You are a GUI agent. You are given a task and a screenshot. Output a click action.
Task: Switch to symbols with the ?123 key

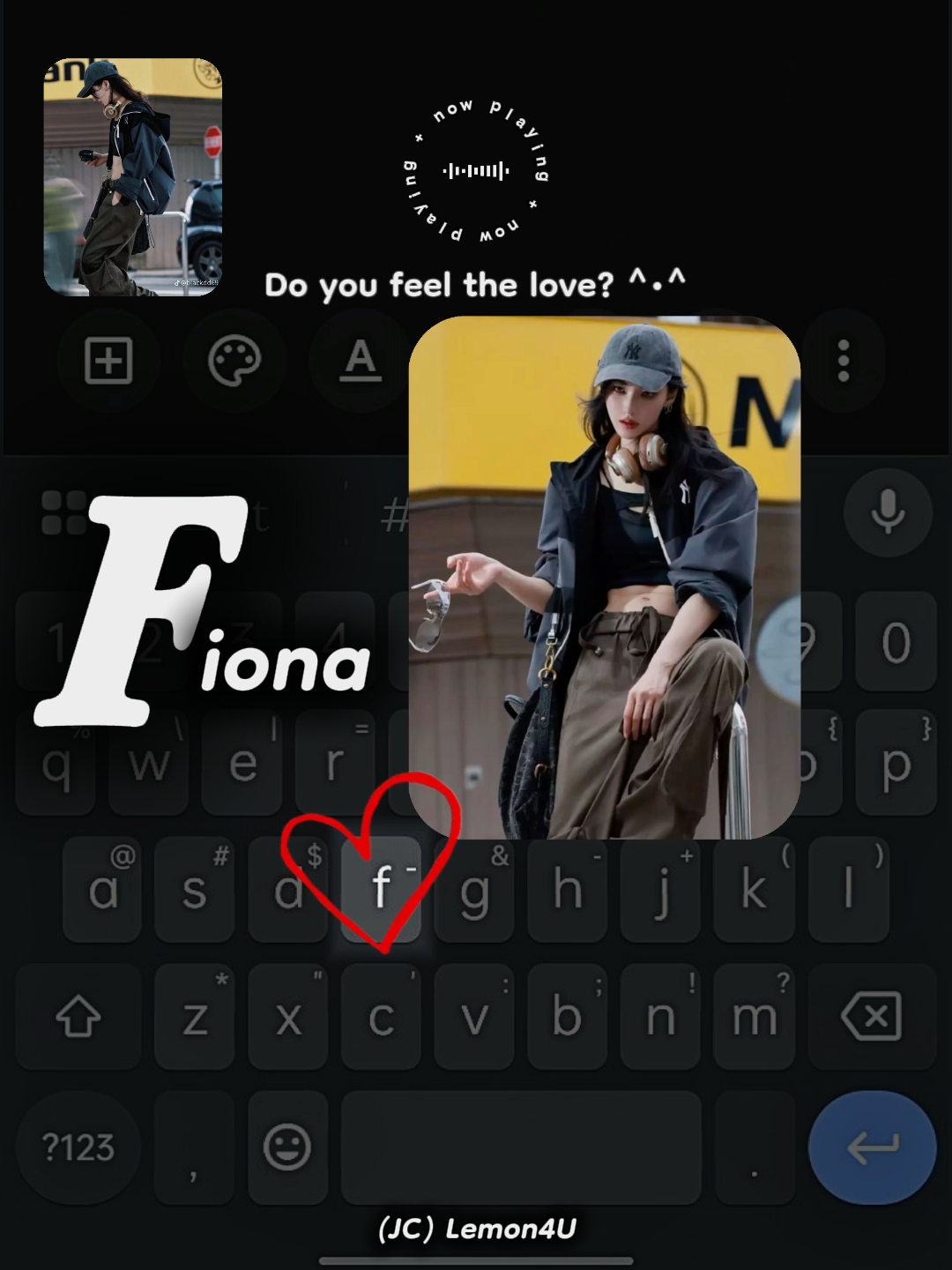point(78,1147)
